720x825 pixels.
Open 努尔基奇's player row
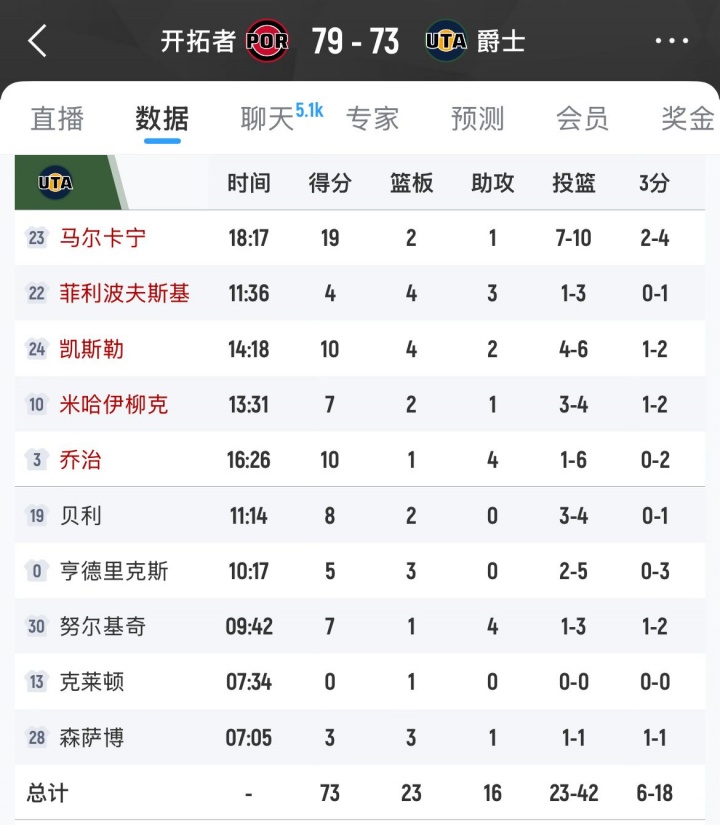point(103,627)
